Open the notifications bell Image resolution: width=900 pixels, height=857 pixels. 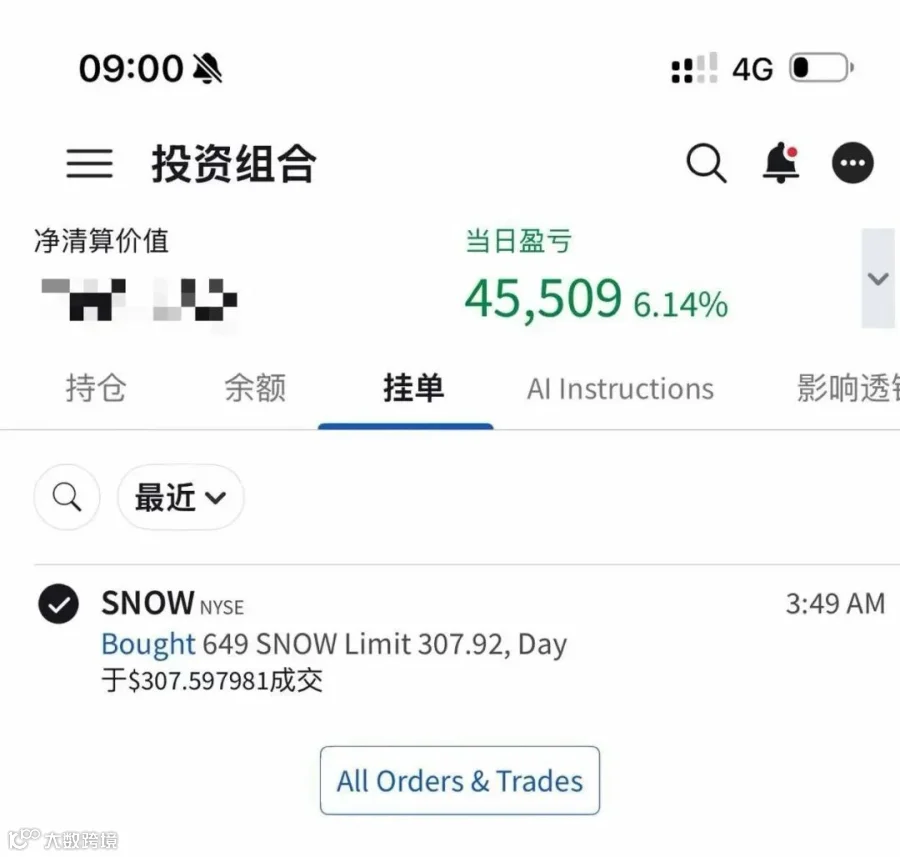tap(781, 162)
